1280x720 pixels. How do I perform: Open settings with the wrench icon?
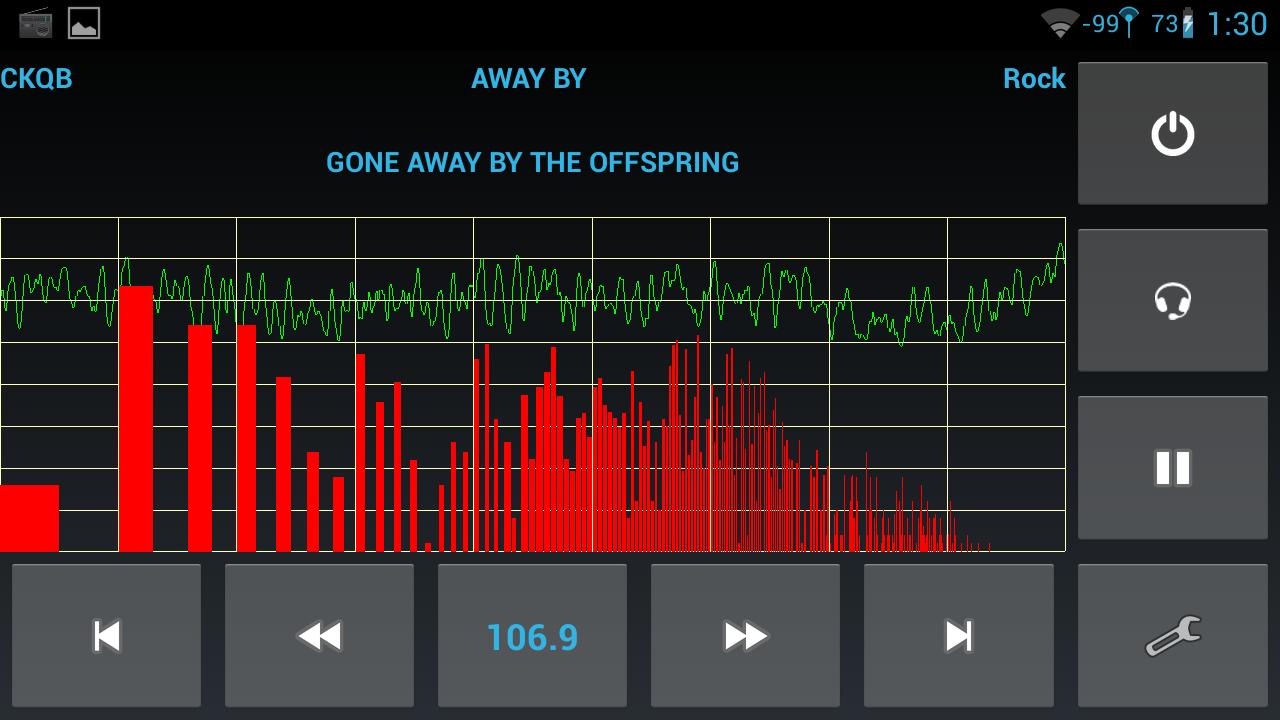click(1172, 636)
